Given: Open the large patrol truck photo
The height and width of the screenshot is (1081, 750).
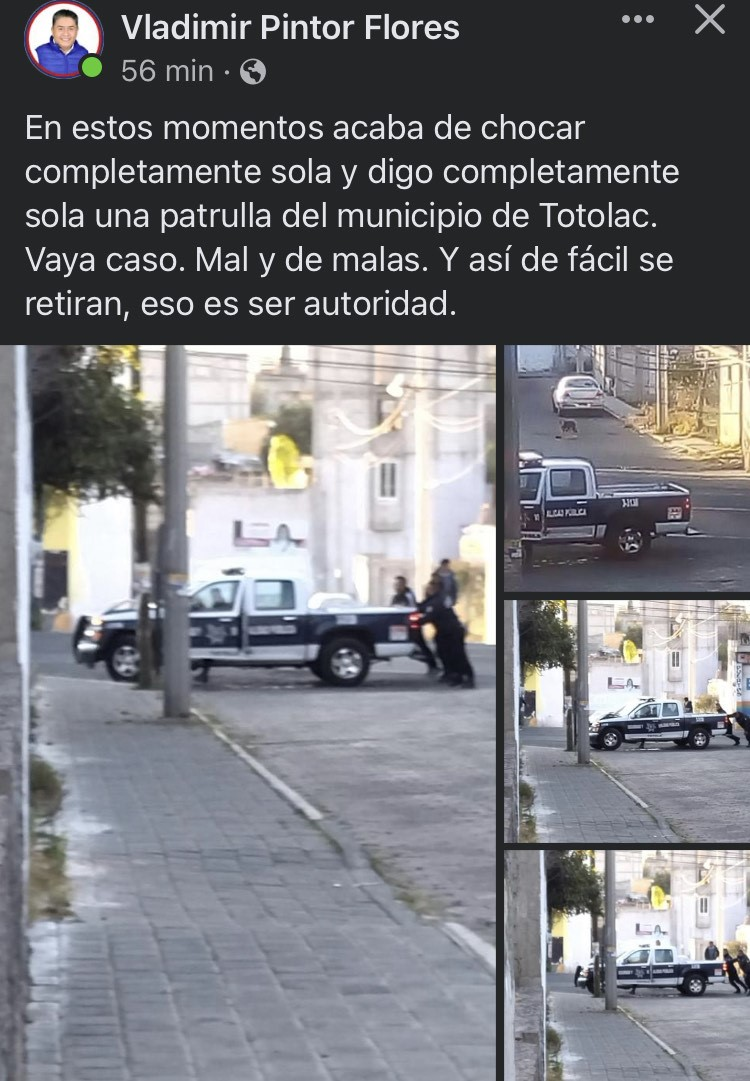Looking at the screenshot, I should [248, 712].
